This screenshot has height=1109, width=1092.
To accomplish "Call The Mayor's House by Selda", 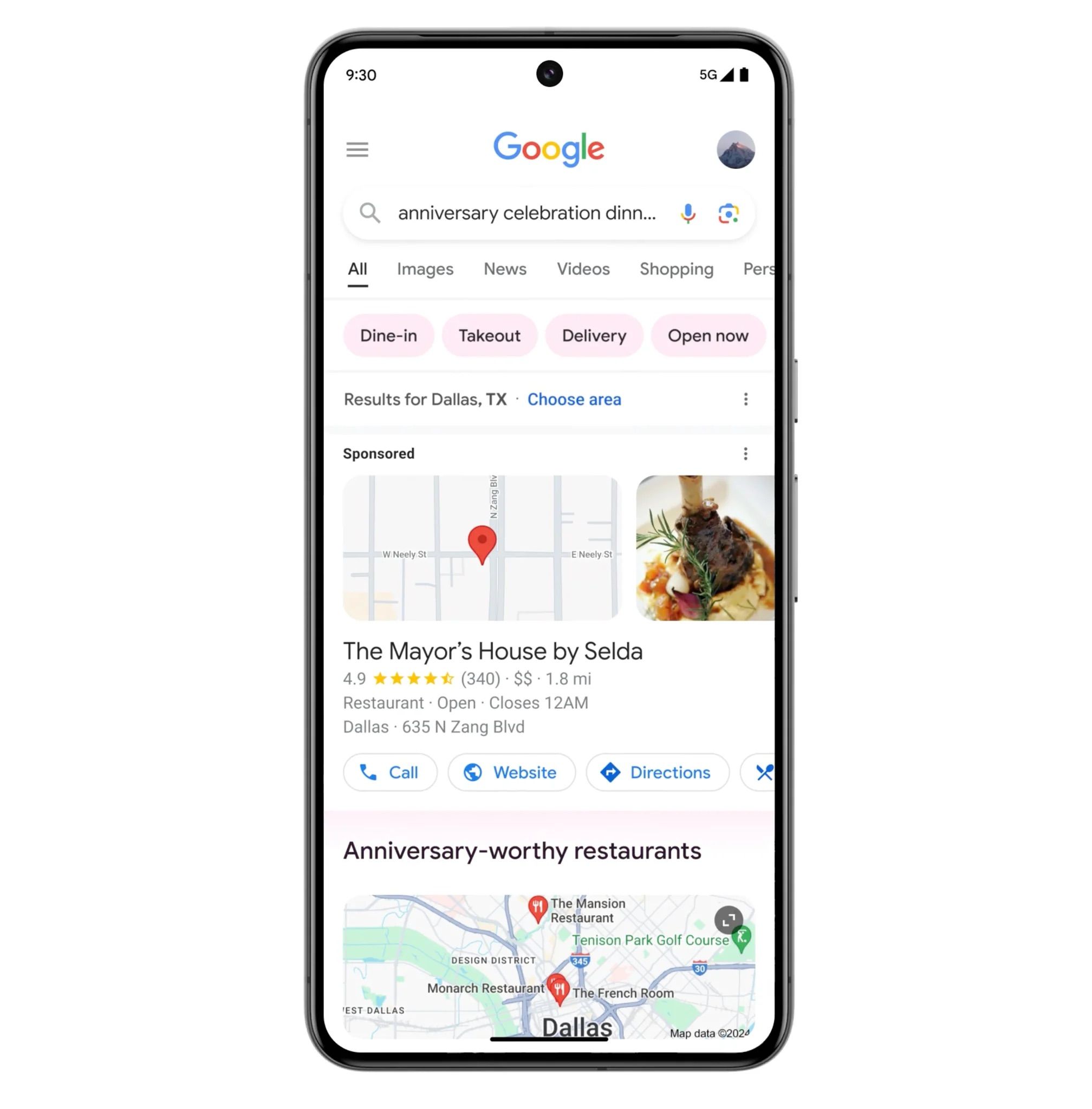I will (x=390, y=772).
